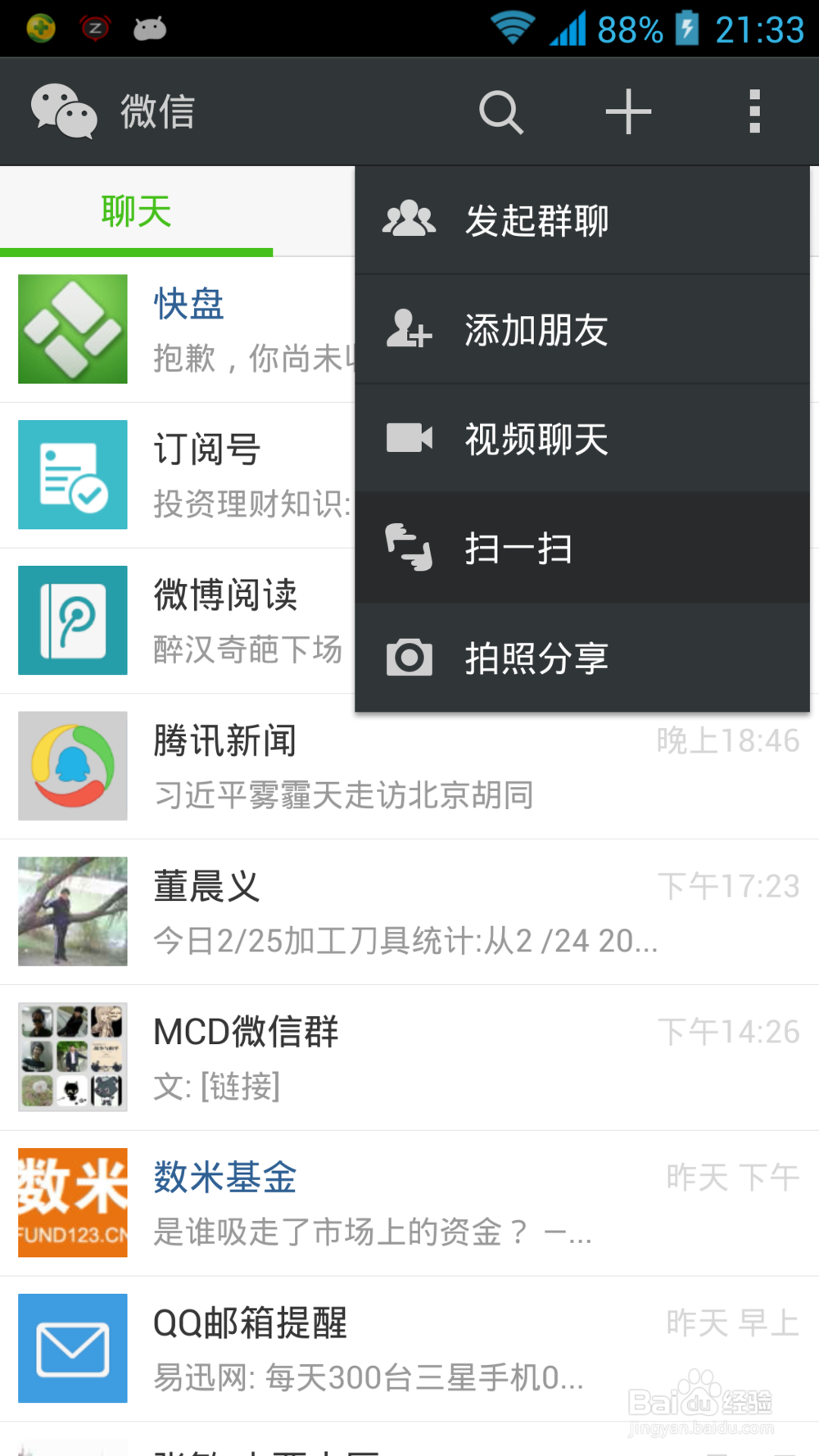The height and width of the screenshot is (1456, 819).
Task: Select the 添加朋友 add friend icon
Action: [x=409, y=330]
